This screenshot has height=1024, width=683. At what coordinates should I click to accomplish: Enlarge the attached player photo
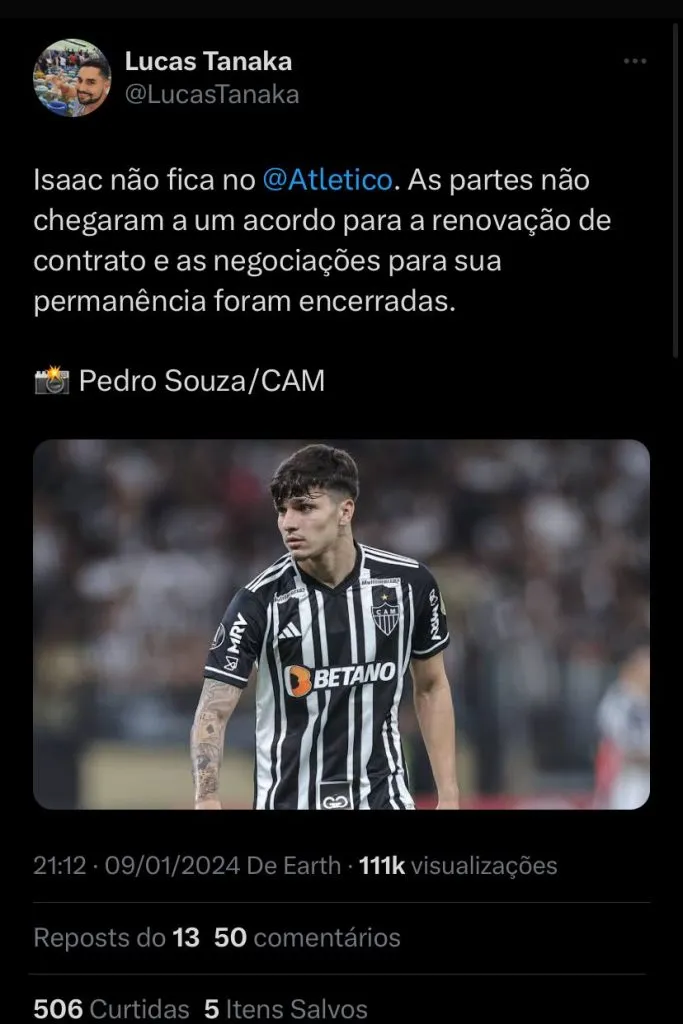[x=341, y=624]
